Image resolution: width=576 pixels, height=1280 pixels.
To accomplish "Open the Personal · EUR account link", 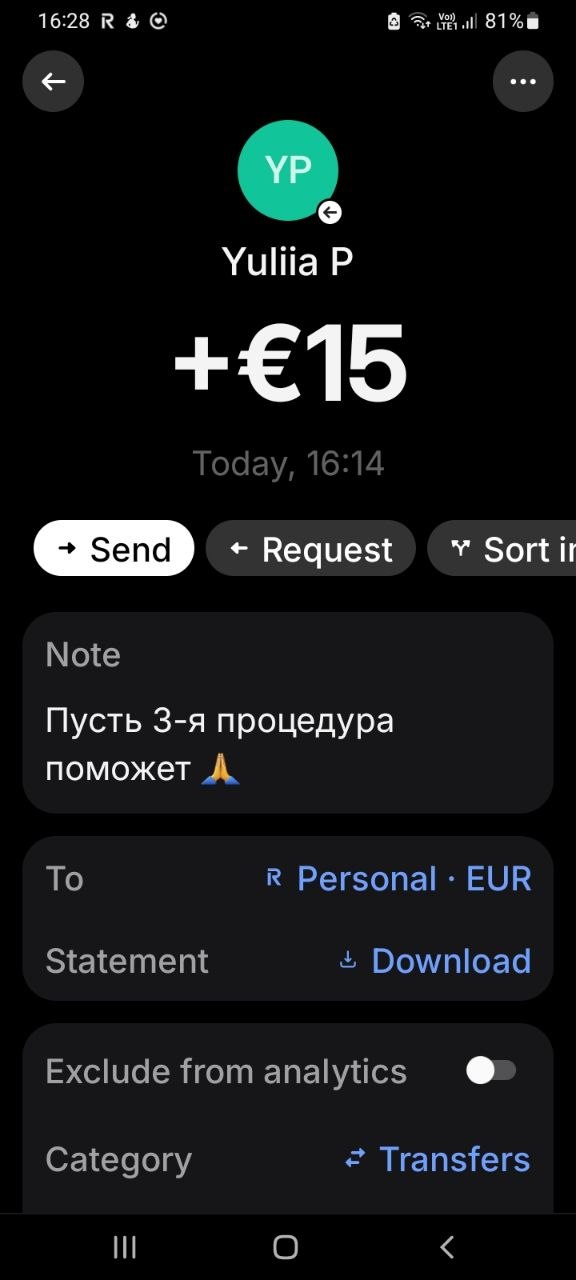I will 398,879.
